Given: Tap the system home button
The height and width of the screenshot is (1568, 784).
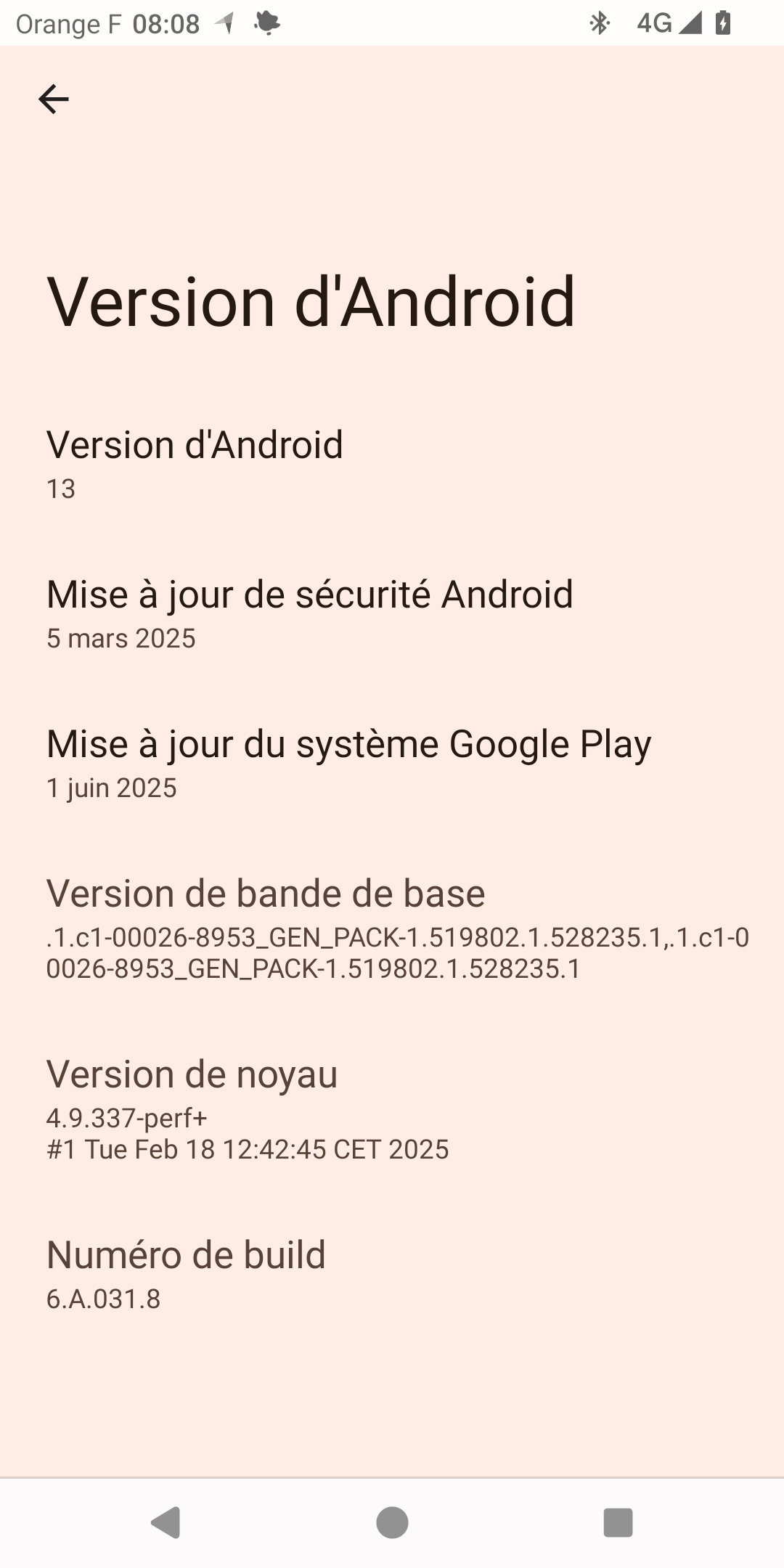Looking at the screenshot, I should pyautogui.click(x=392, y=1522).
